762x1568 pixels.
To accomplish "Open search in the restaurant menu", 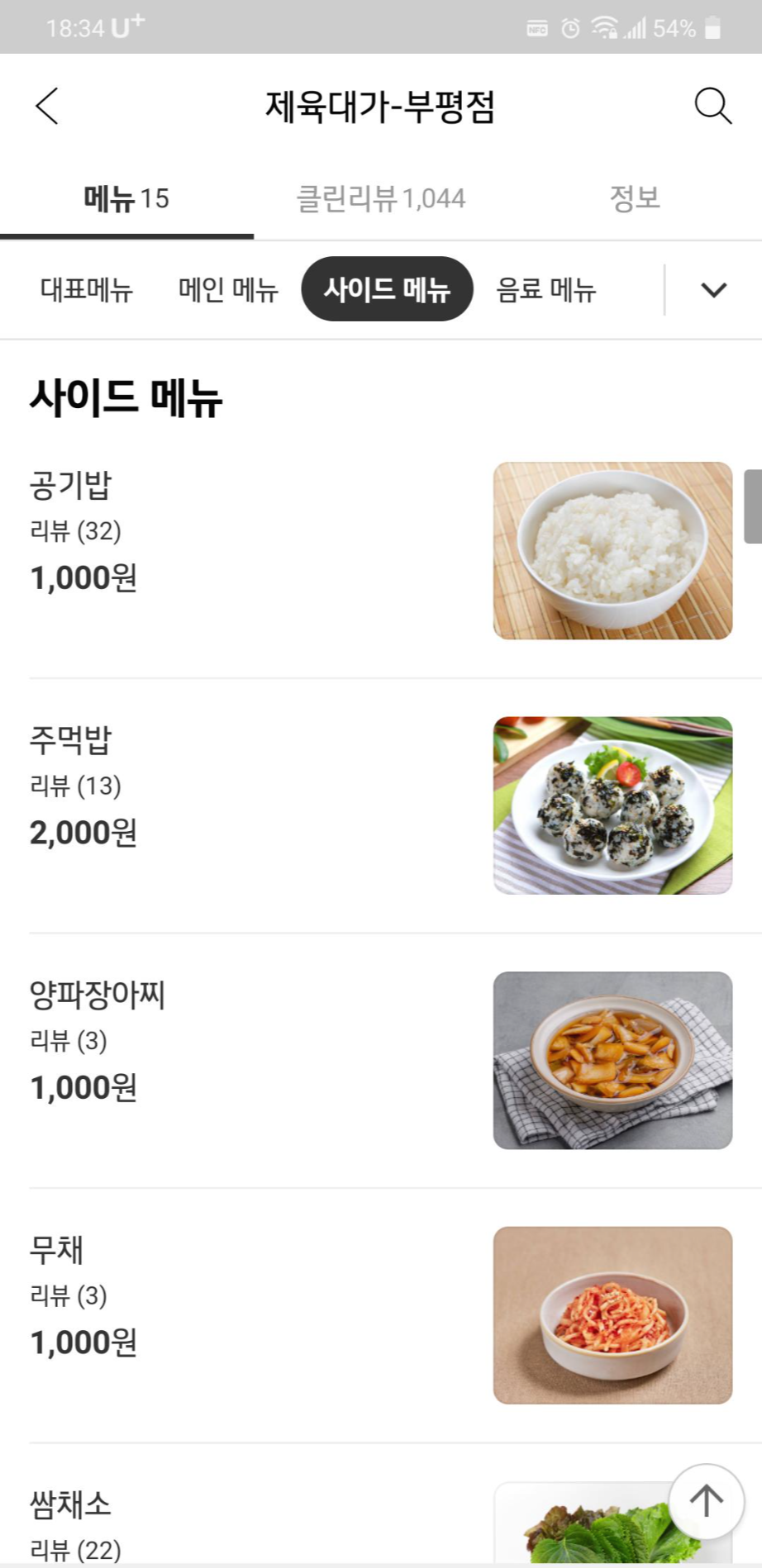I will 712,107.
